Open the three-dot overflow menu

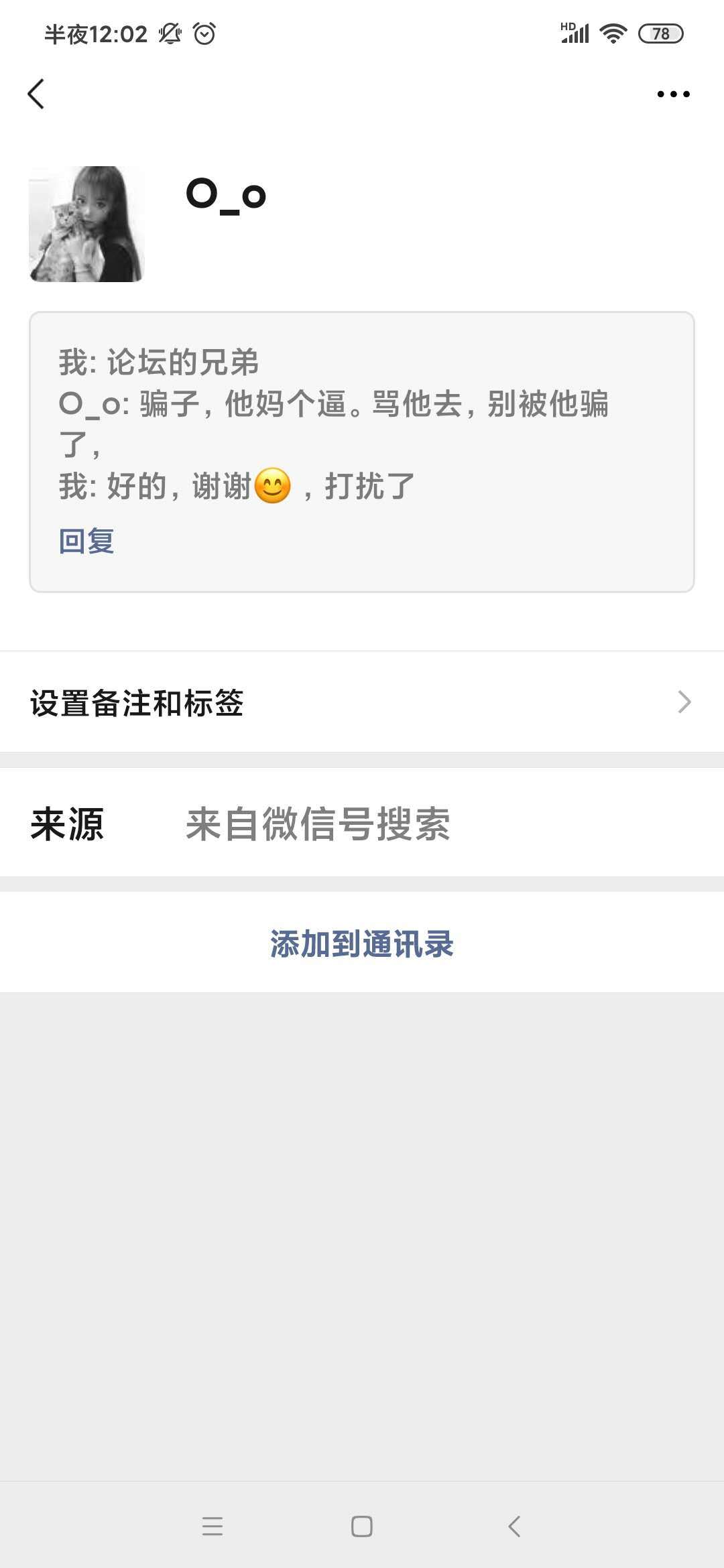pos(673,94)
